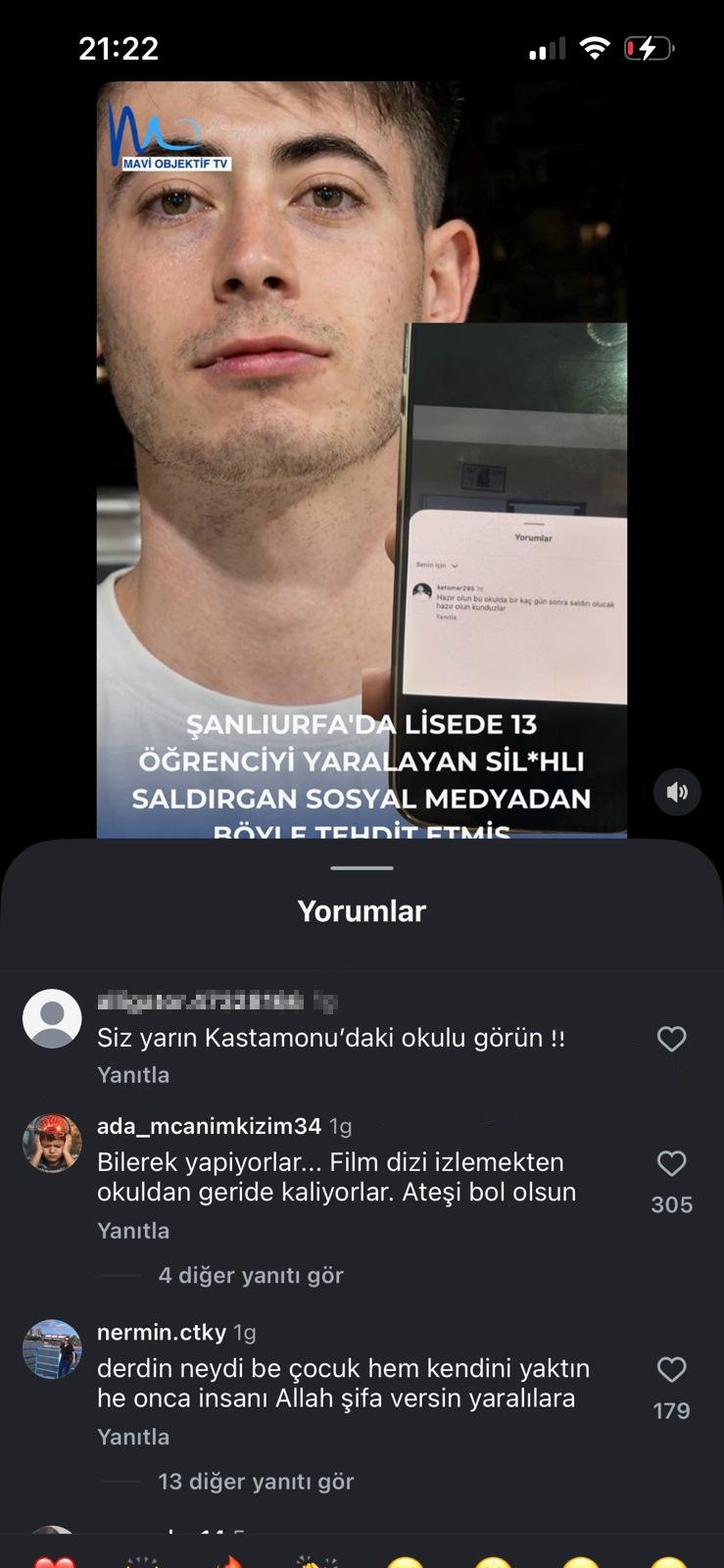Reply to nermin.ctky's comment
The height and width of the screenshot is (1568, 724).
133,1437
